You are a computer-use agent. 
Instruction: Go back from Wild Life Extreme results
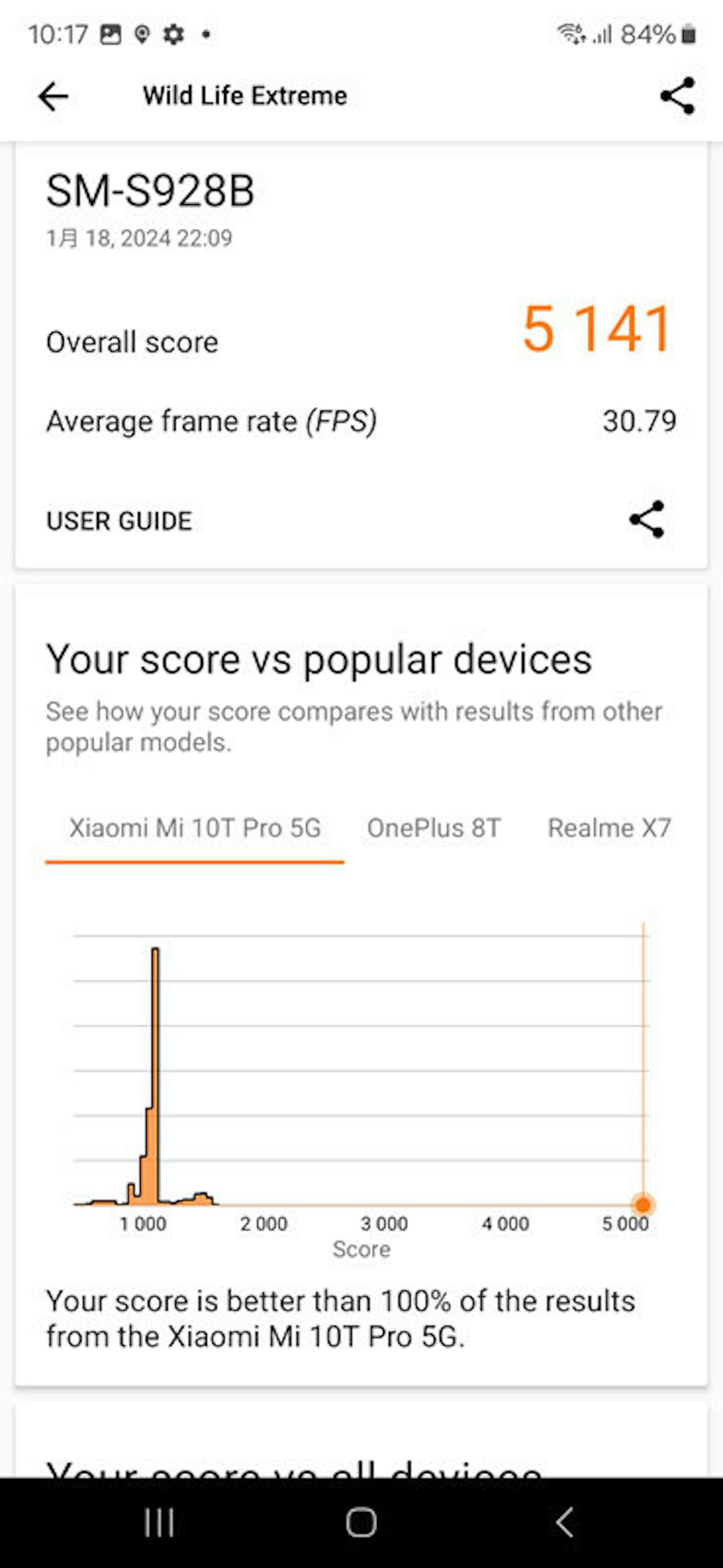(53, 96)
